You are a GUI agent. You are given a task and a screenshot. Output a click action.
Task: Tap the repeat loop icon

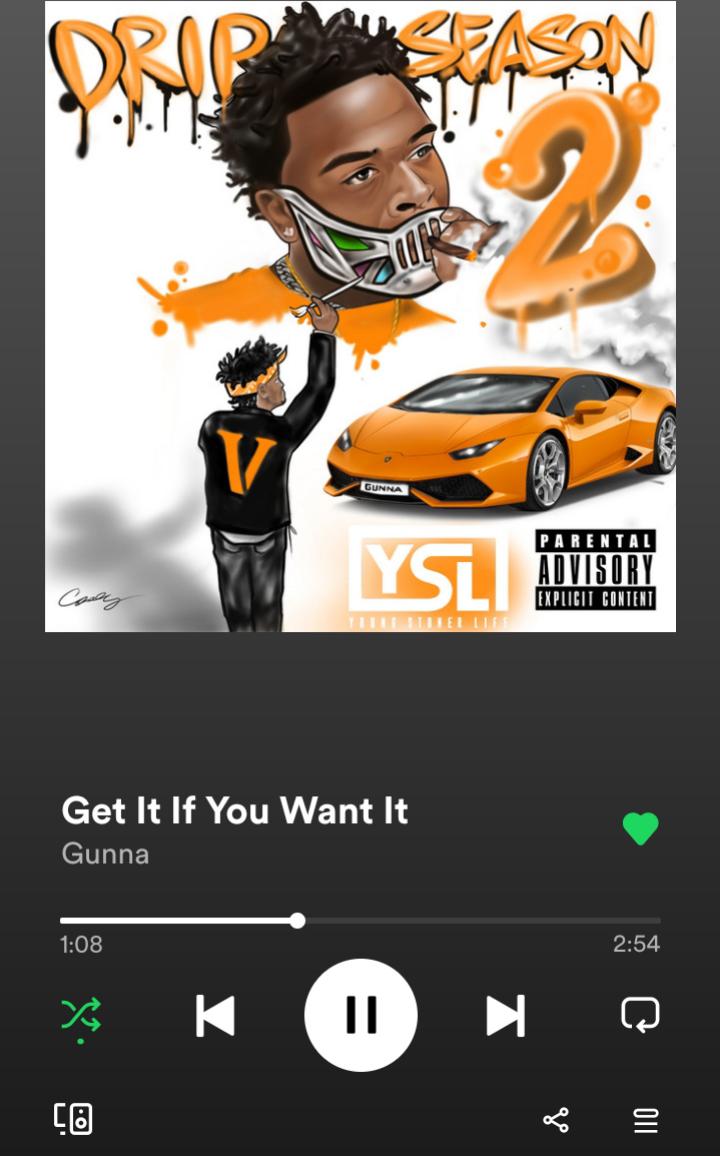(640, 1014)
